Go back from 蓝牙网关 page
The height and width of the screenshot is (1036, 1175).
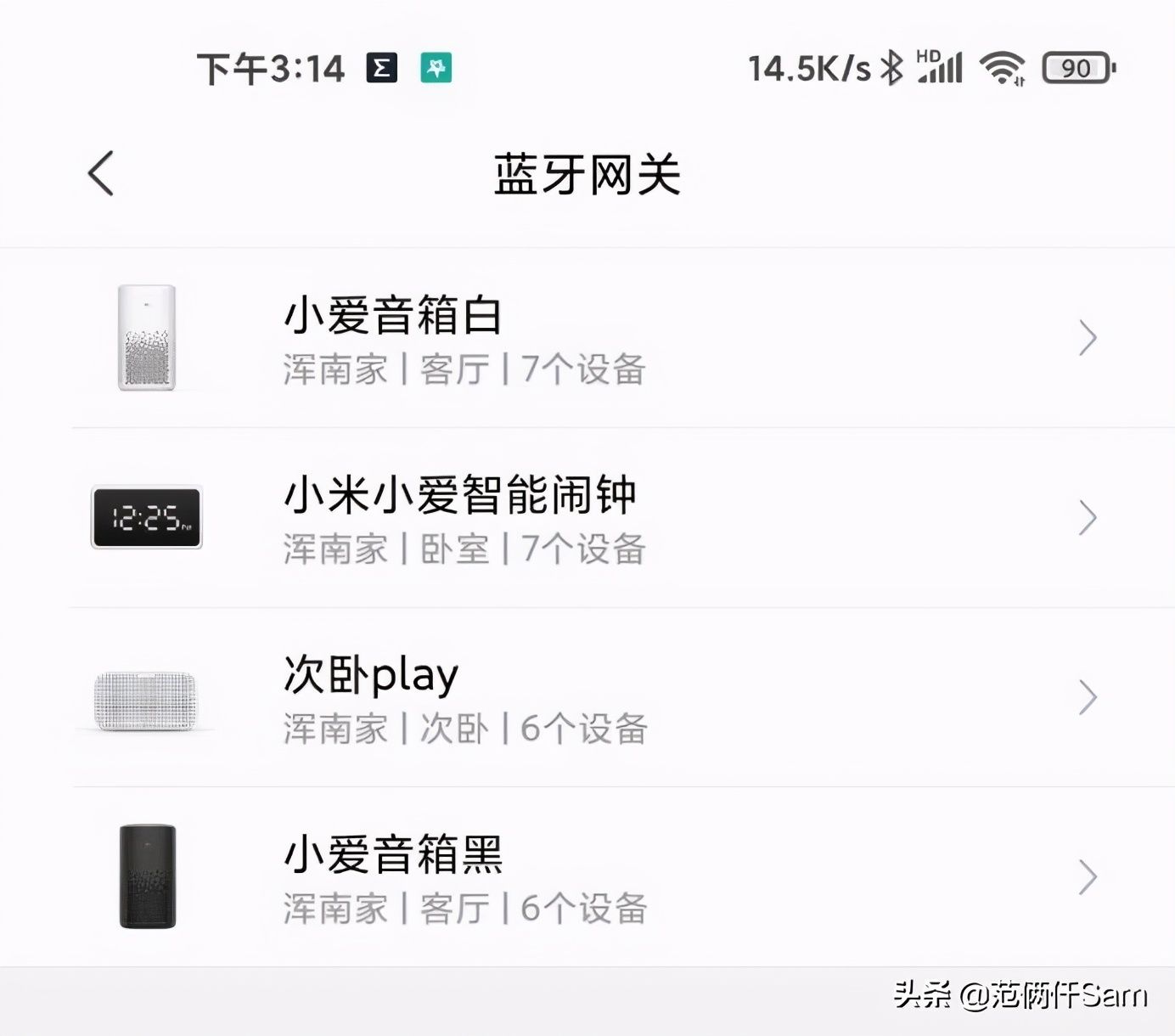pos(100,174)
